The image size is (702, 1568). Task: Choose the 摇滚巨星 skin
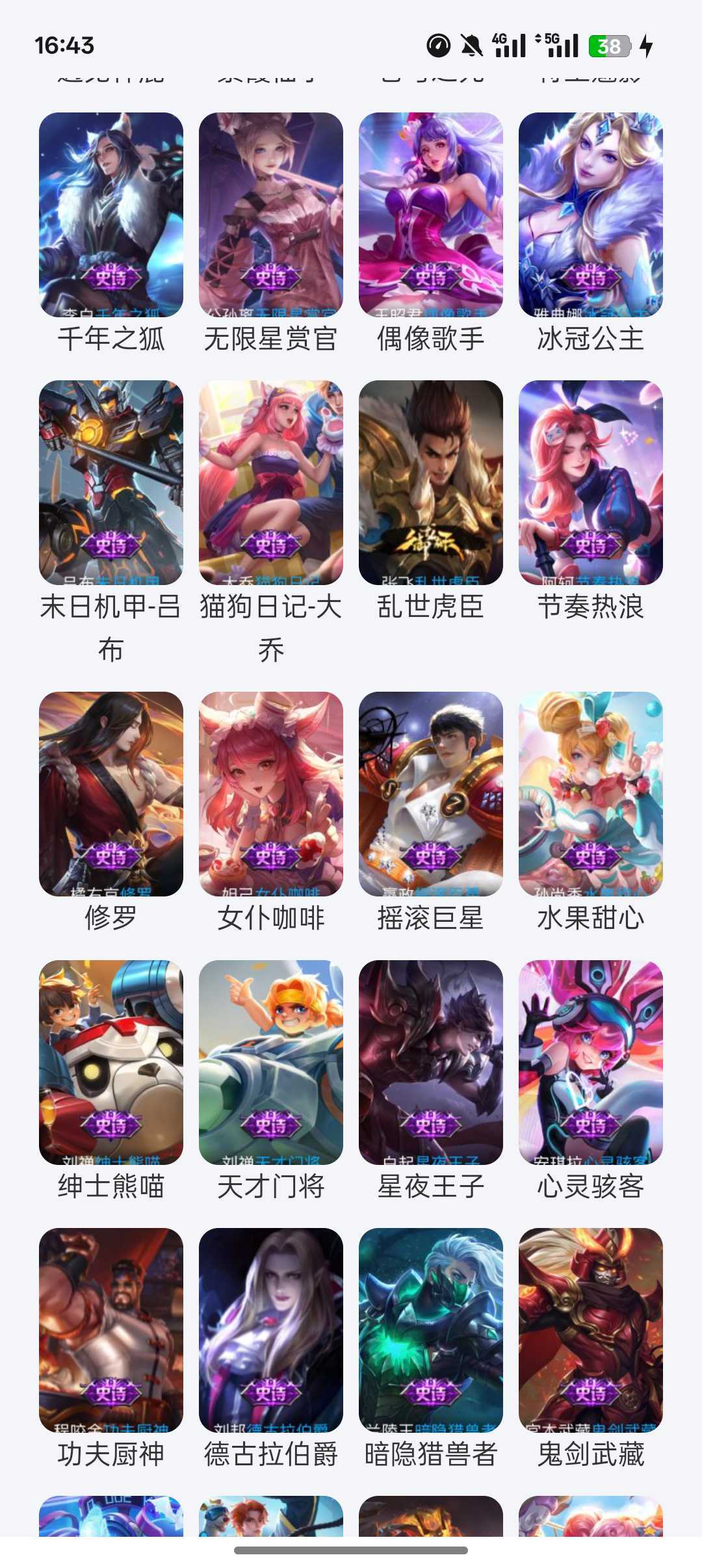[x=431, y=794]
